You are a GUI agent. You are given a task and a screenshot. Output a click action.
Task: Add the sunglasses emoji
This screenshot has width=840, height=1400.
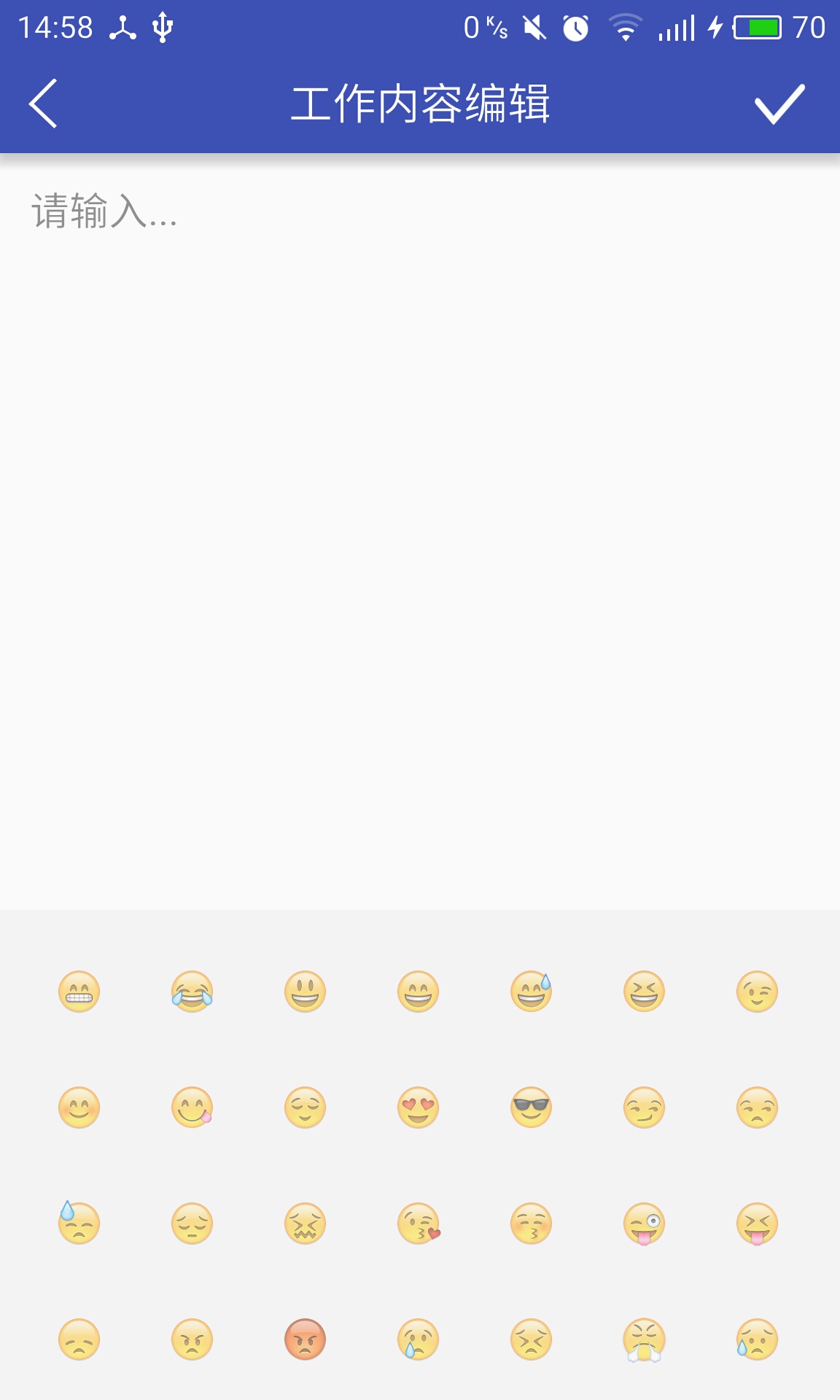(x=531, y=1108)
